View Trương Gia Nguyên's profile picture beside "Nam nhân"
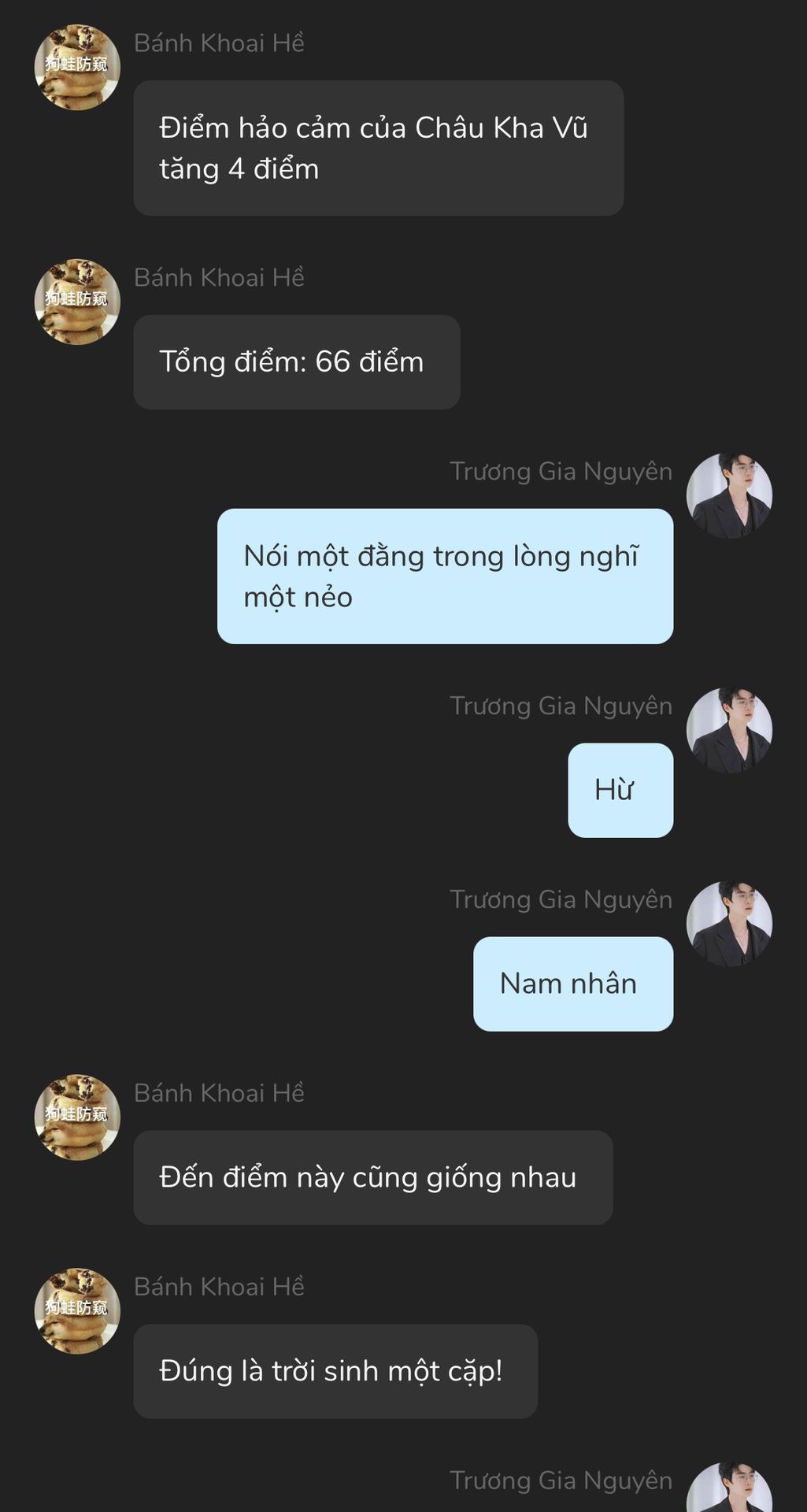Screen dimensions: 807x1512 pyautogui.click(x=729, y=924)
